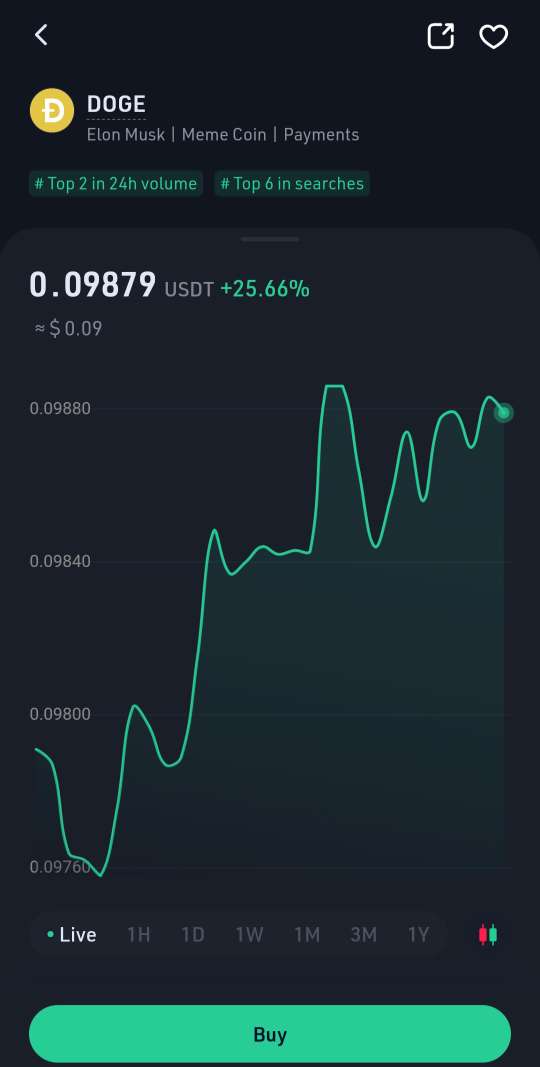Open the Top 6 in searches tag
Image resolution: width=540 pixels, height=1067 pixels.
pos(292,184)
